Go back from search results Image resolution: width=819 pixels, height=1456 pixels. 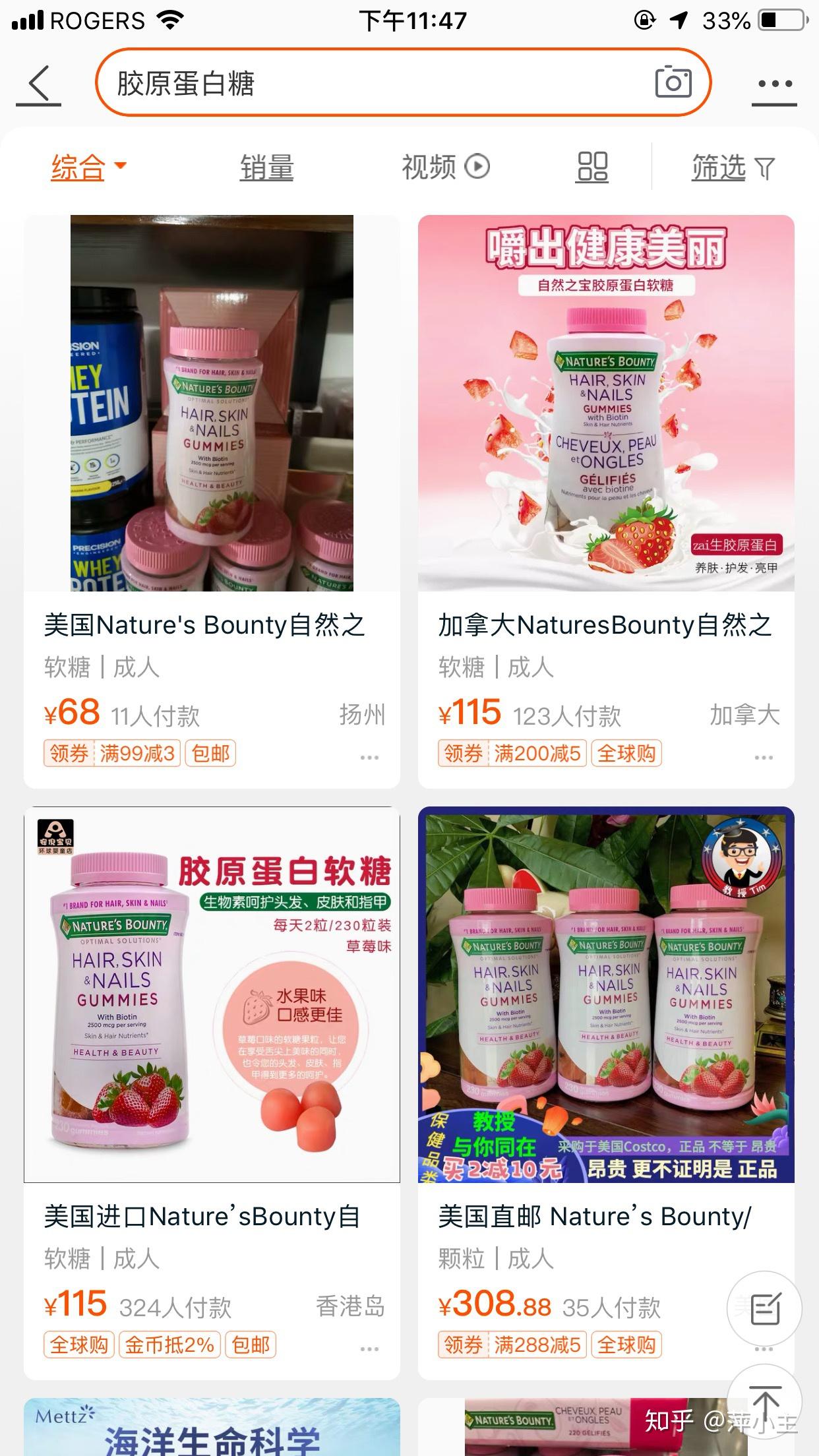[x=39, y=84]
